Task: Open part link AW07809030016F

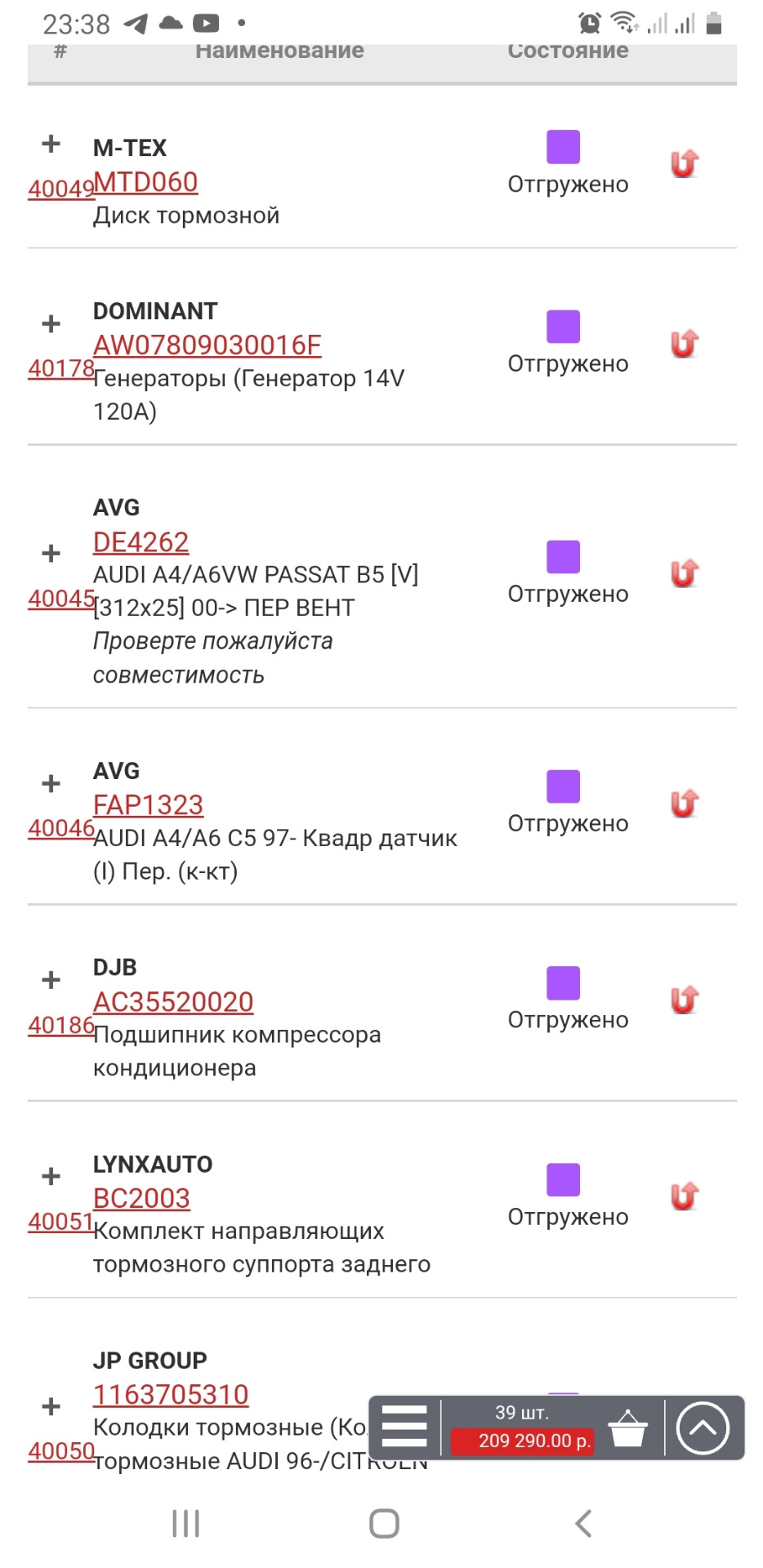Action: click(207, 345)
